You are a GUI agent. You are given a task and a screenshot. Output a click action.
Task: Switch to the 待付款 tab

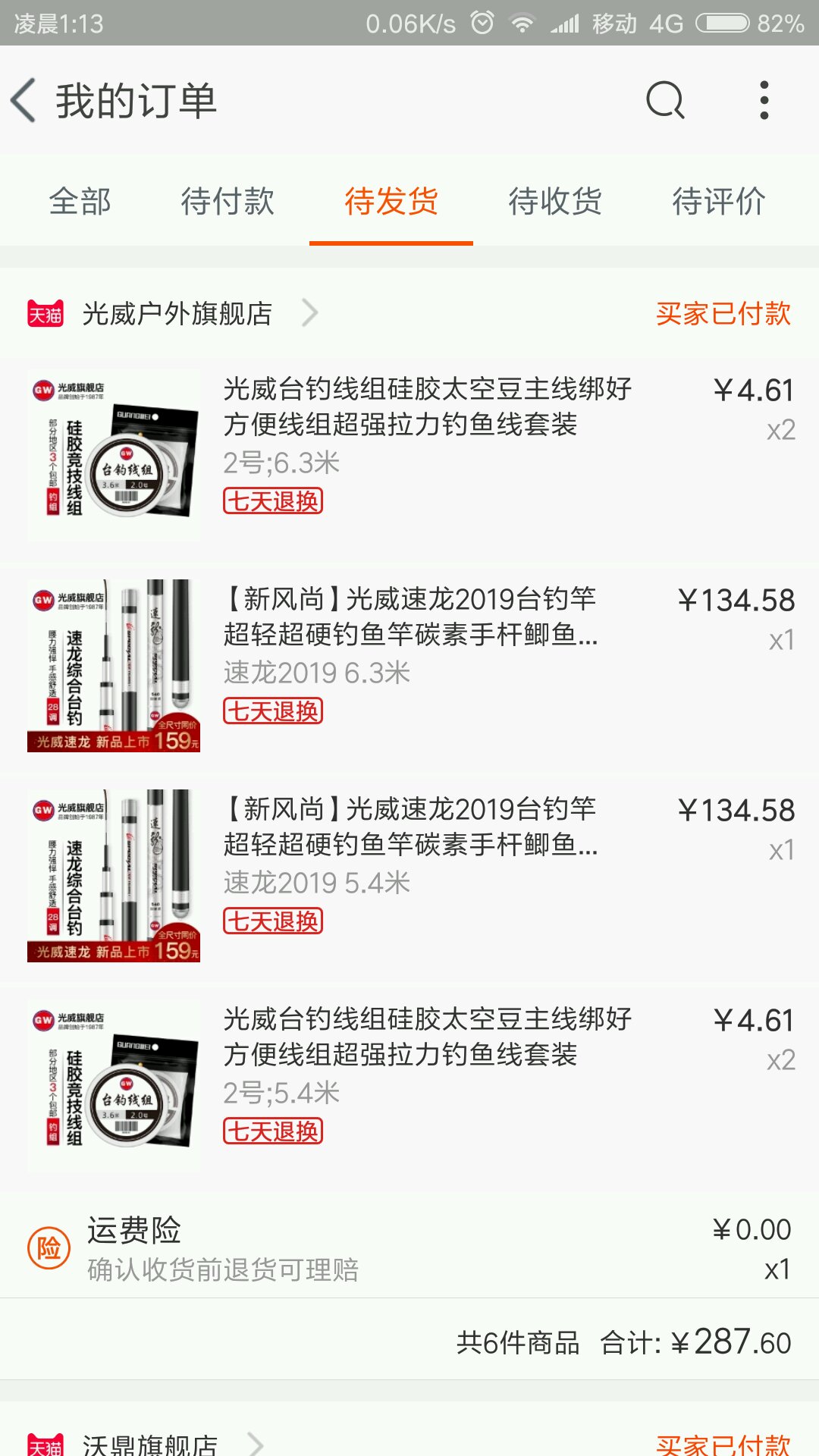point(227,202)
